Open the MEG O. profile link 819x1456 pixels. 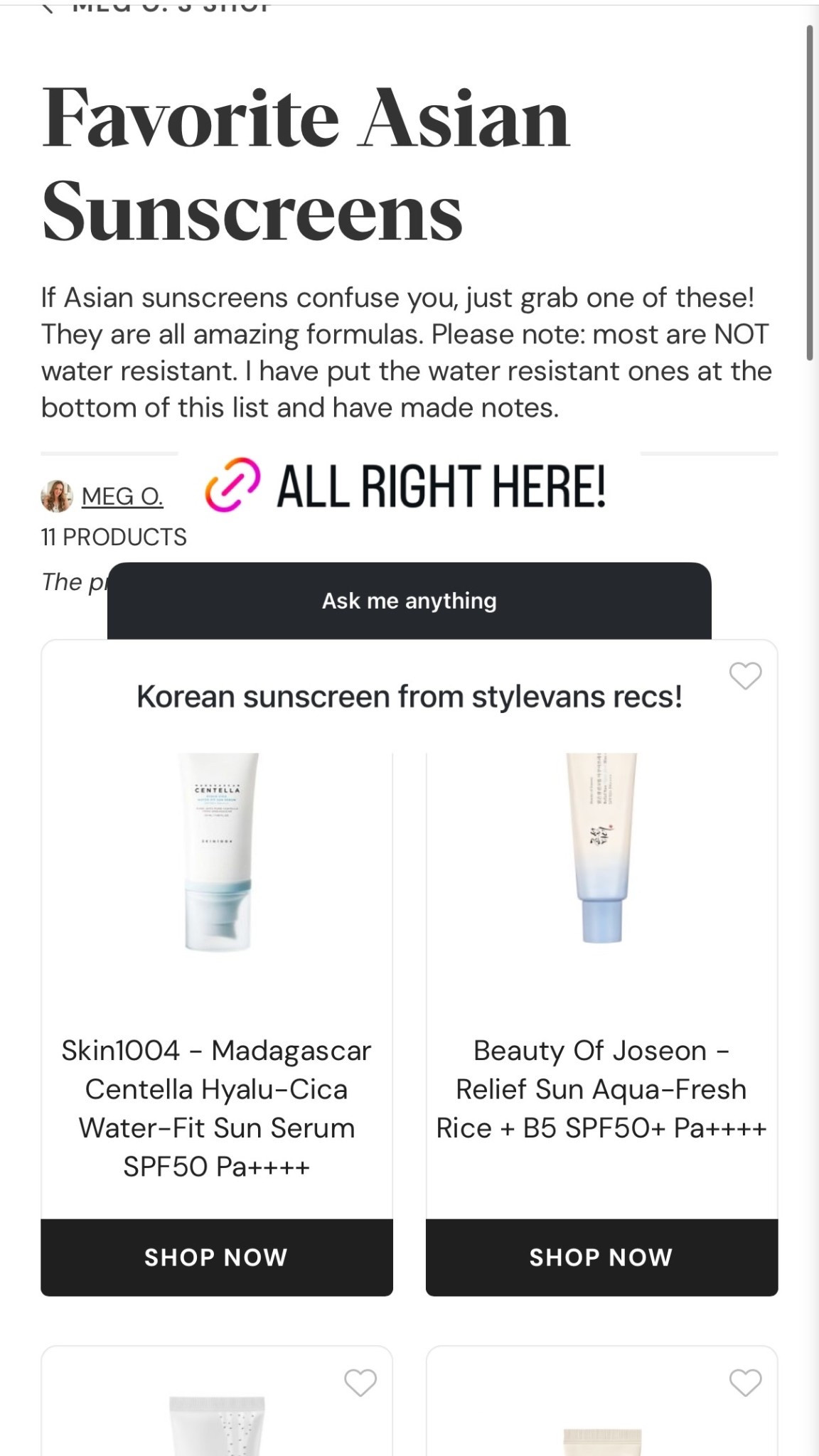point(122,498)
